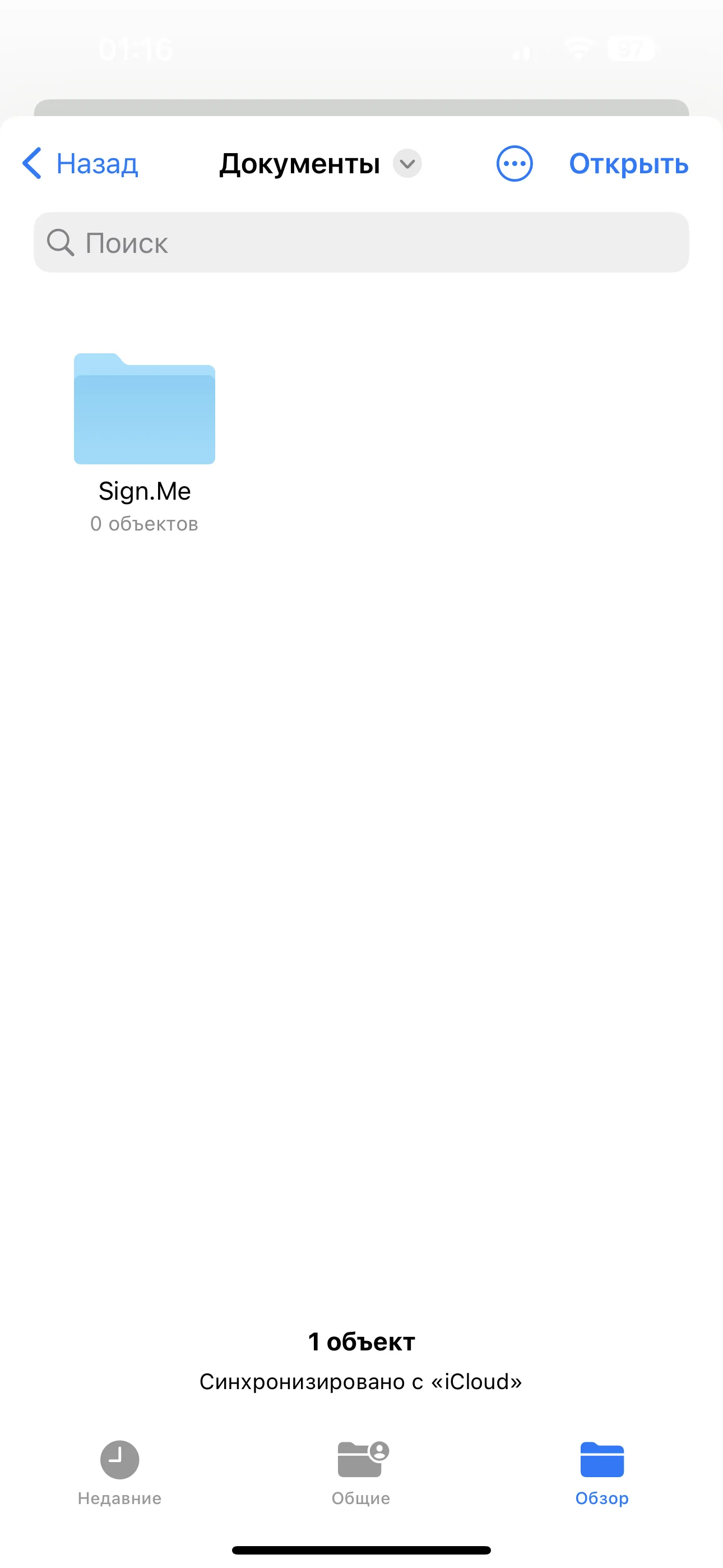Open the Sign.Me folder
Viewport: 723px width, 1568px height.
click(x=144, y=442)
